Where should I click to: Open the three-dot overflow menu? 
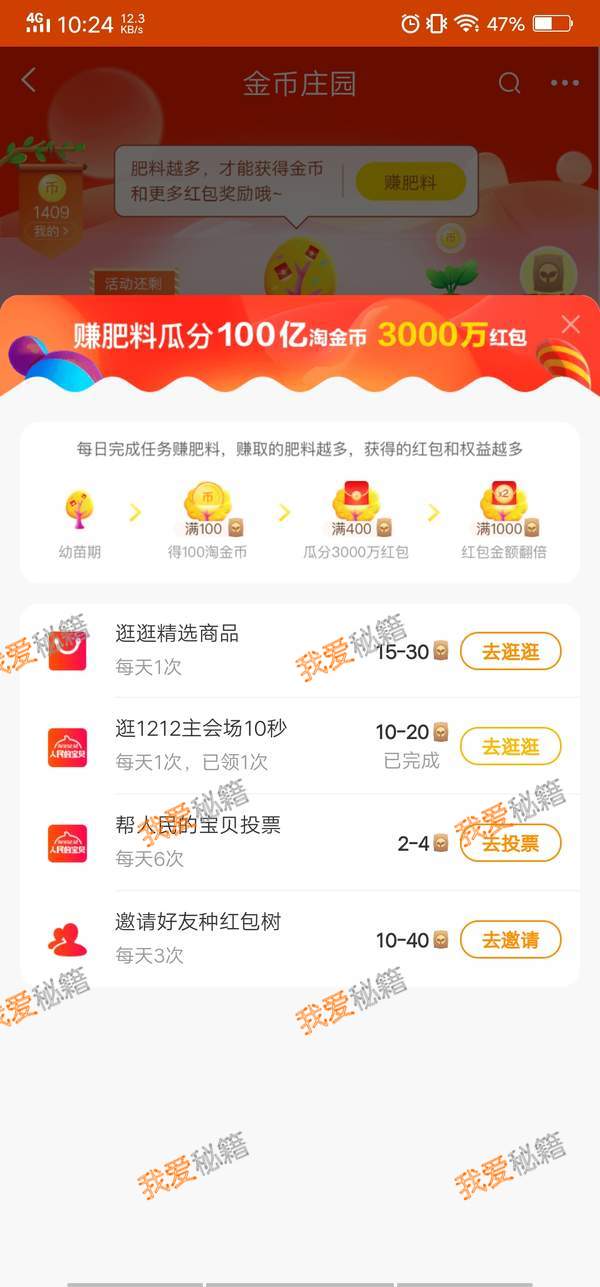pos(565,83)
